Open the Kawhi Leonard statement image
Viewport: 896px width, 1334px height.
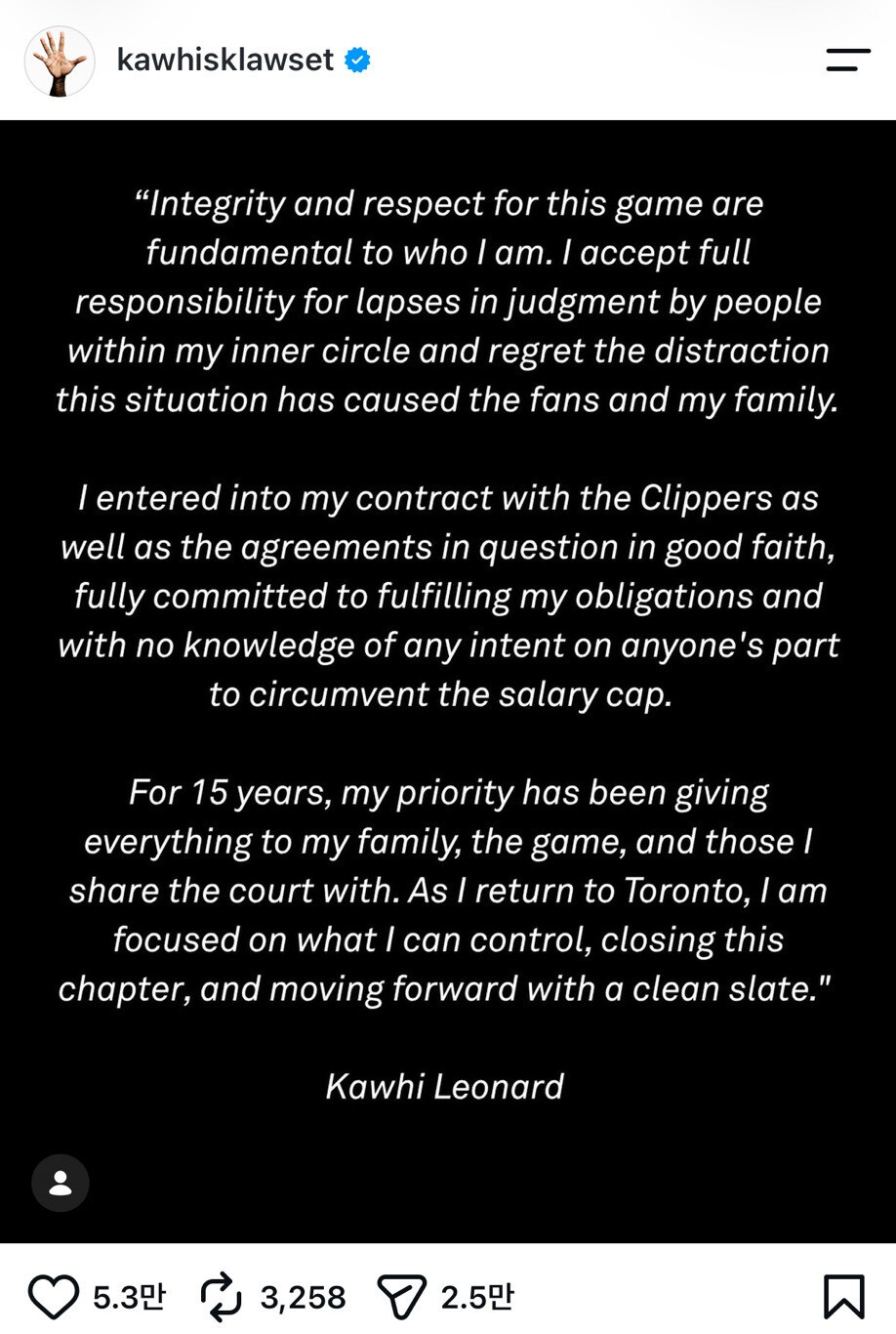coord(448,681)
